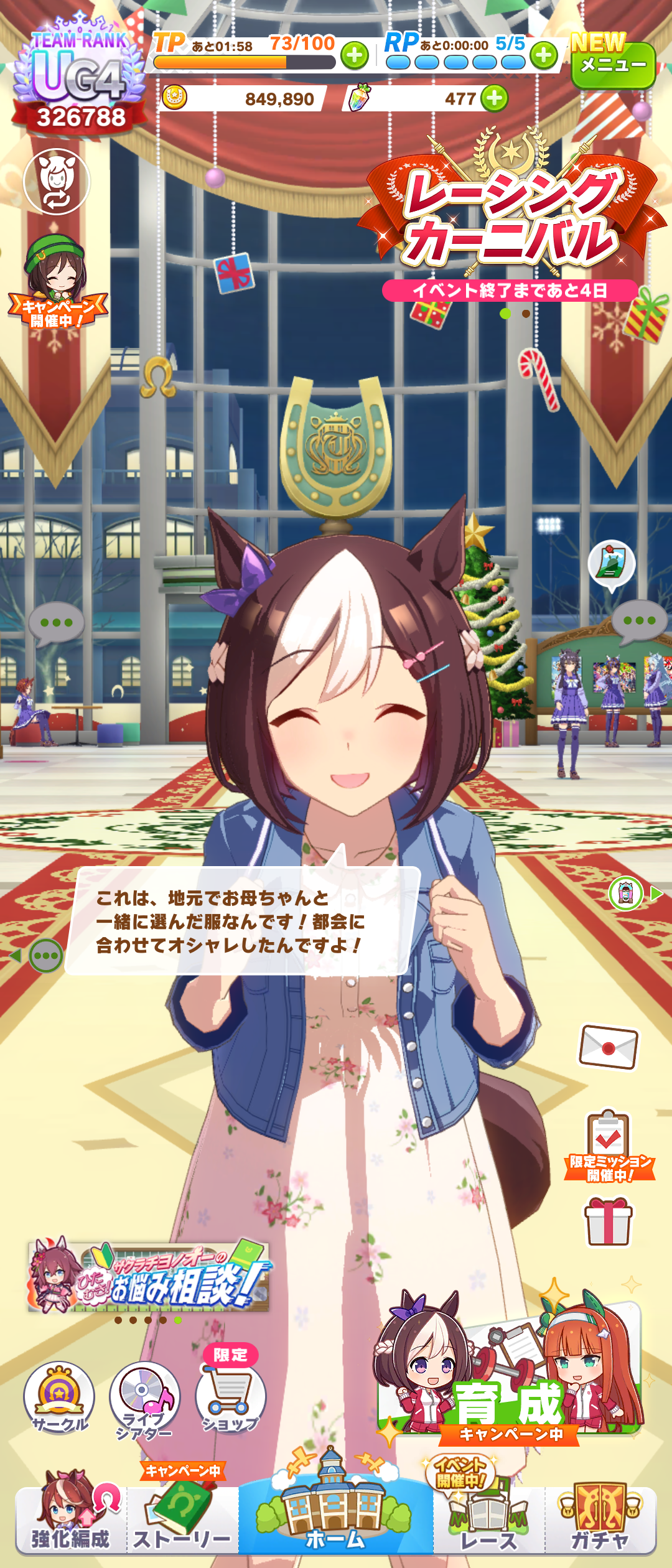The width and height of the screenshot is (672, 1568).
Task: Switch to the 強化編成 tab
Action: (70, 1518)
